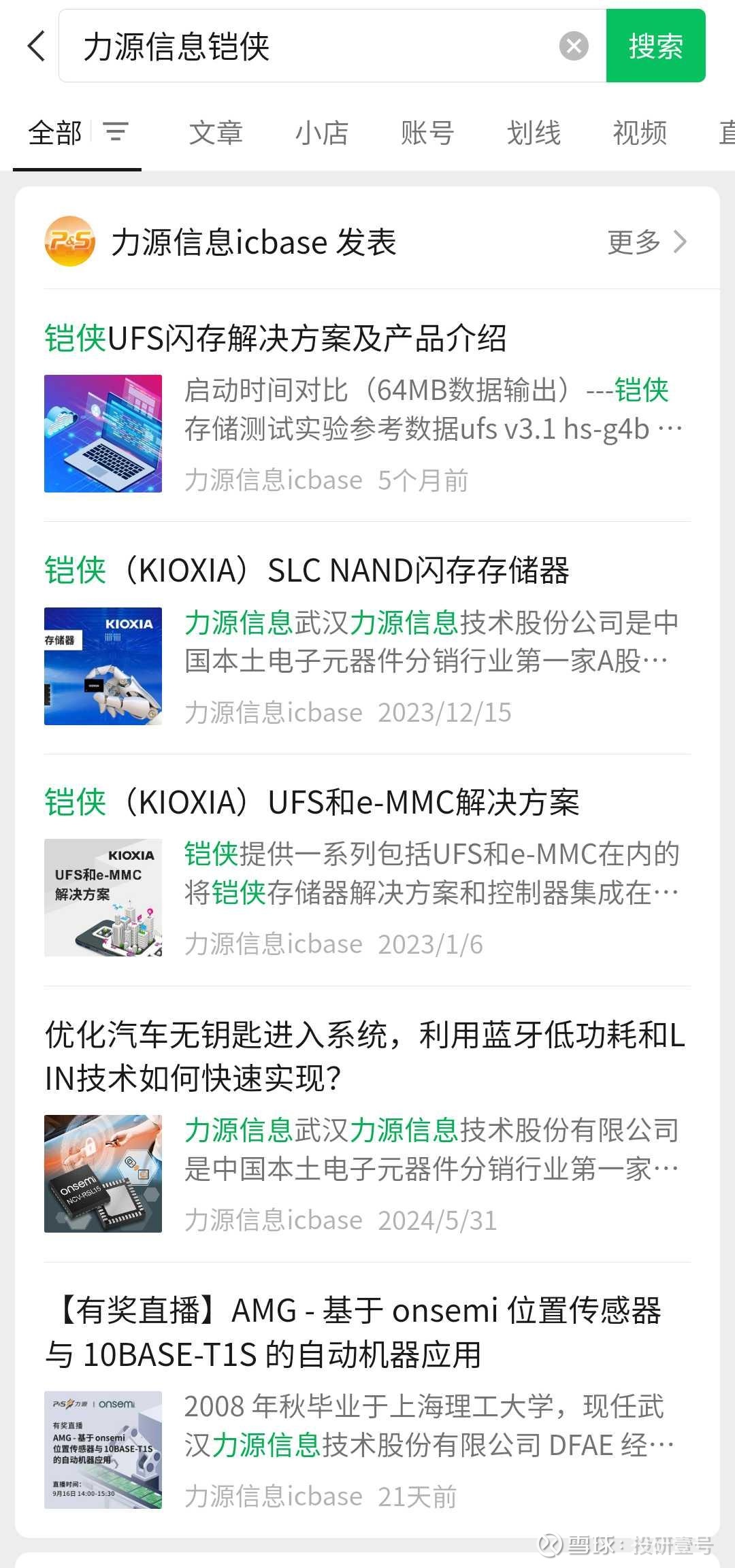
Task: Open article 优化汽车无钥匙进入系统
Action: pos(364,1056)
